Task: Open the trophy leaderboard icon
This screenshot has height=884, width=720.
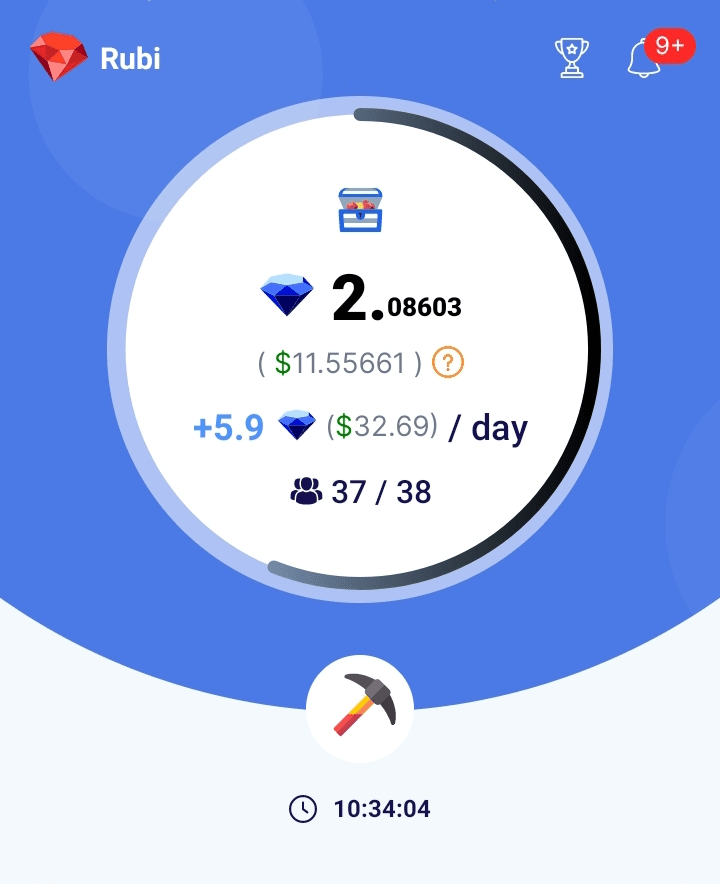Action: (x=571, y=58)
